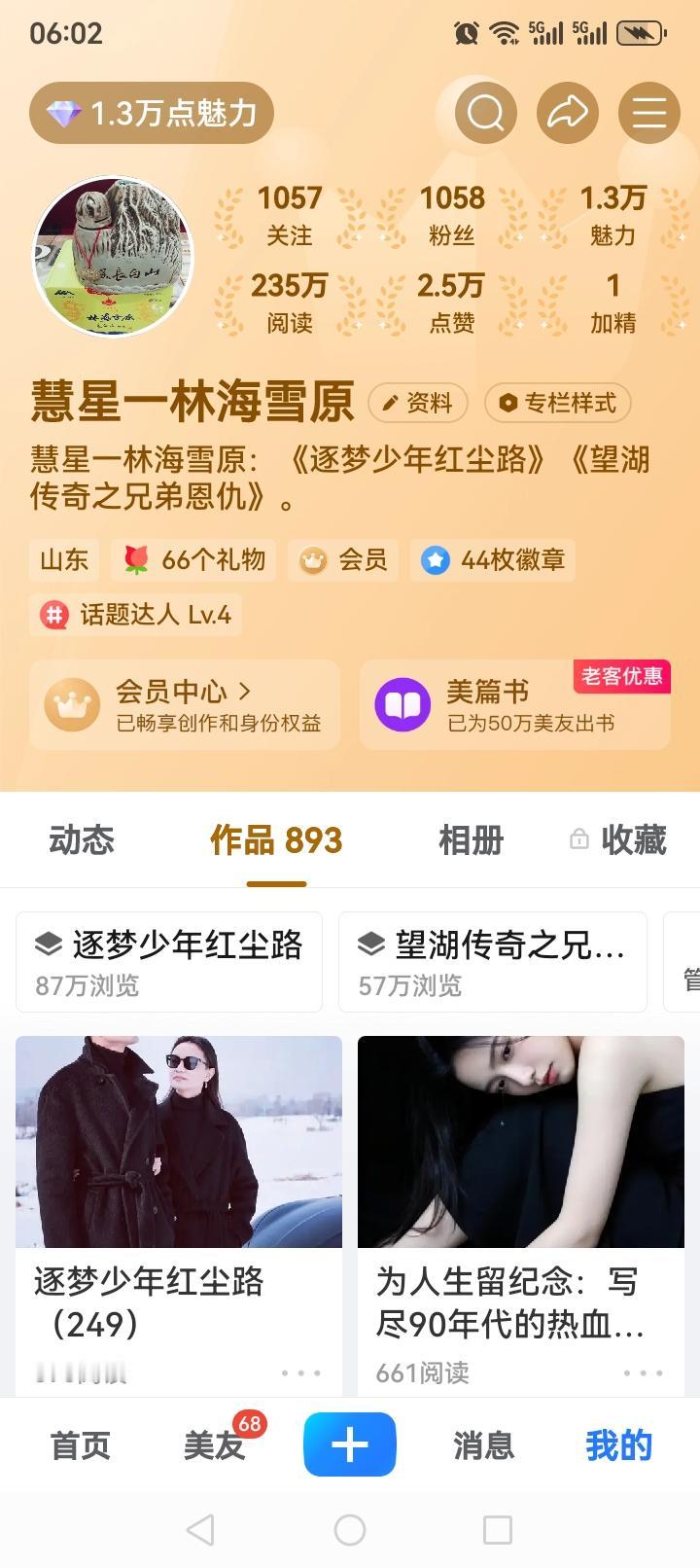Open the 望湖传奇之兄 collection card

(x=492, y=961)
